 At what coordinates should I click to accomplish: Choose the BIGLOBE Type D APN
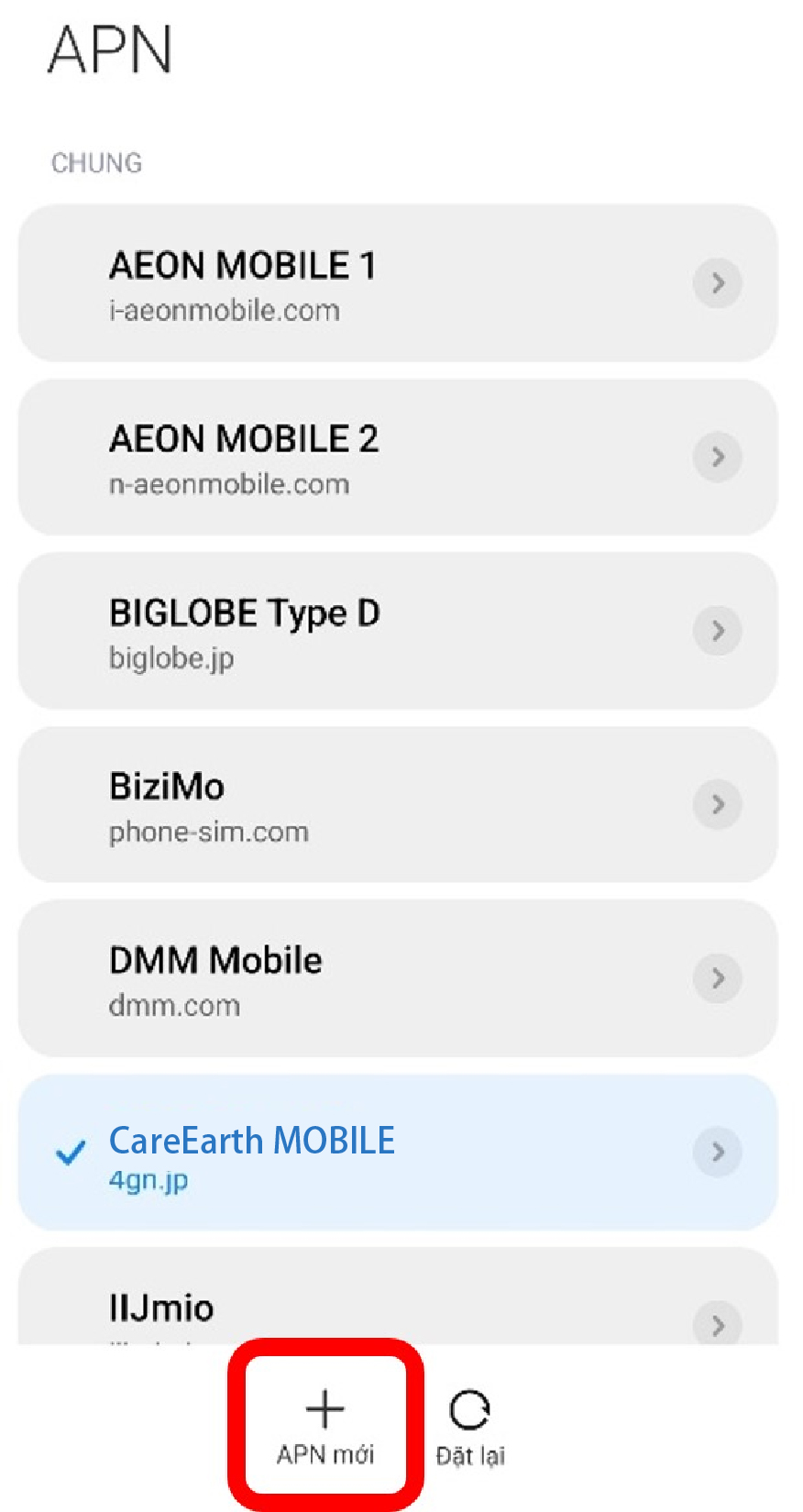(x=398, y=631)
